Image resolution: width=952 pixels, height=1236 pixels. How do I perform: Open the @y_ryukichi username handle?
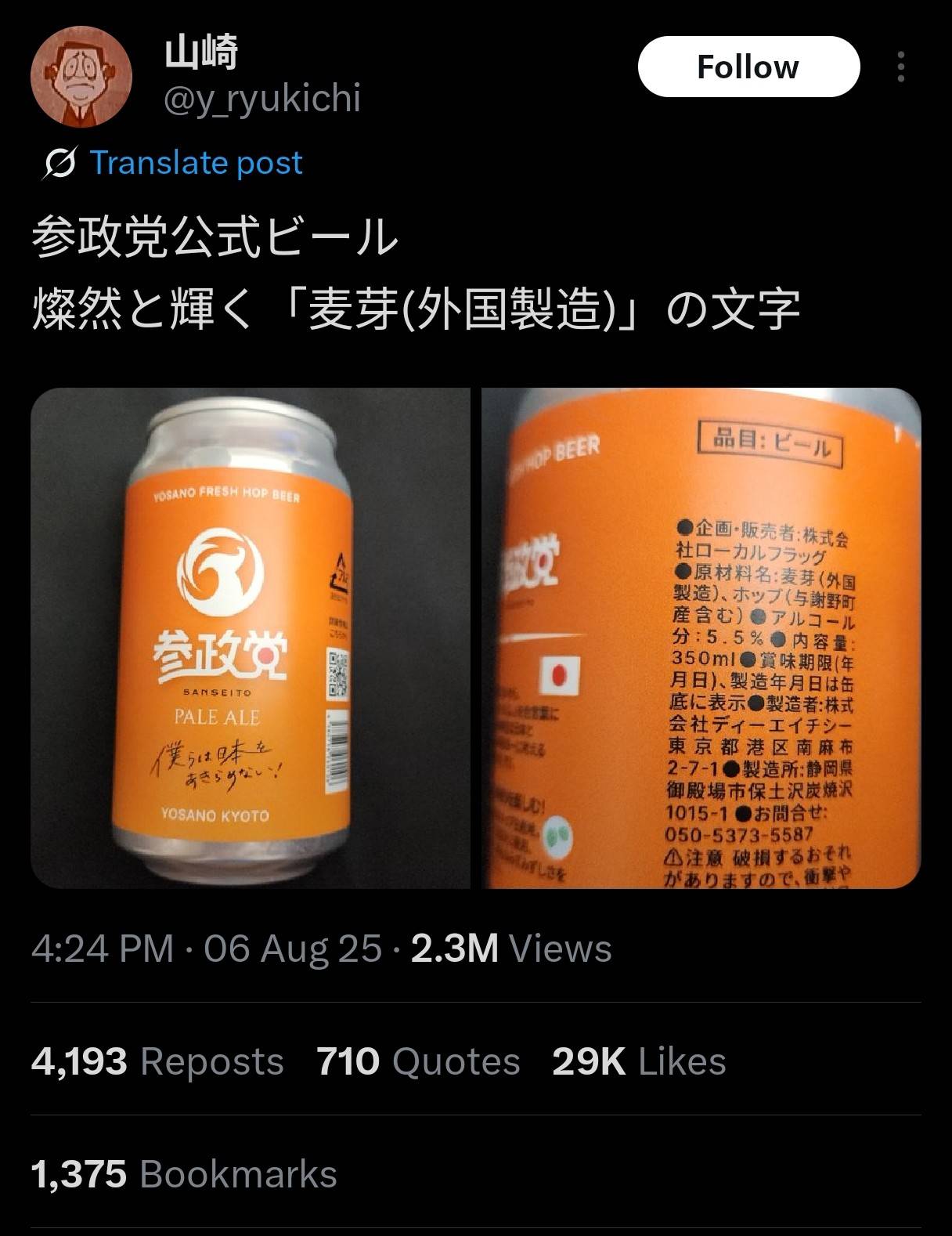coord(261,99)
